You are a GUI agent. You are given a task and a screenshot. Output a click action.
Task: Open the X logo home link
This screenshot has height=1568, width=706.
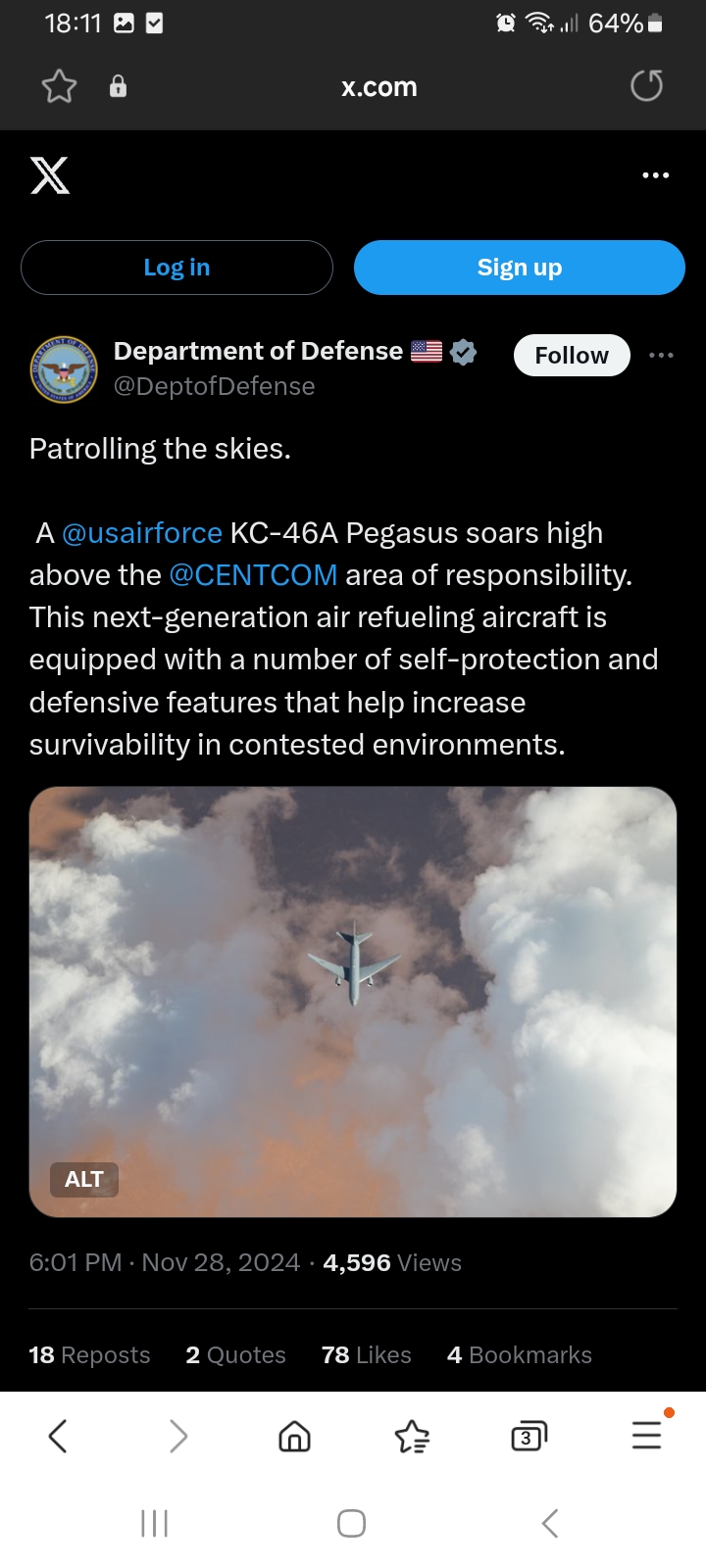pyautogui.click(x=50, y=175)
